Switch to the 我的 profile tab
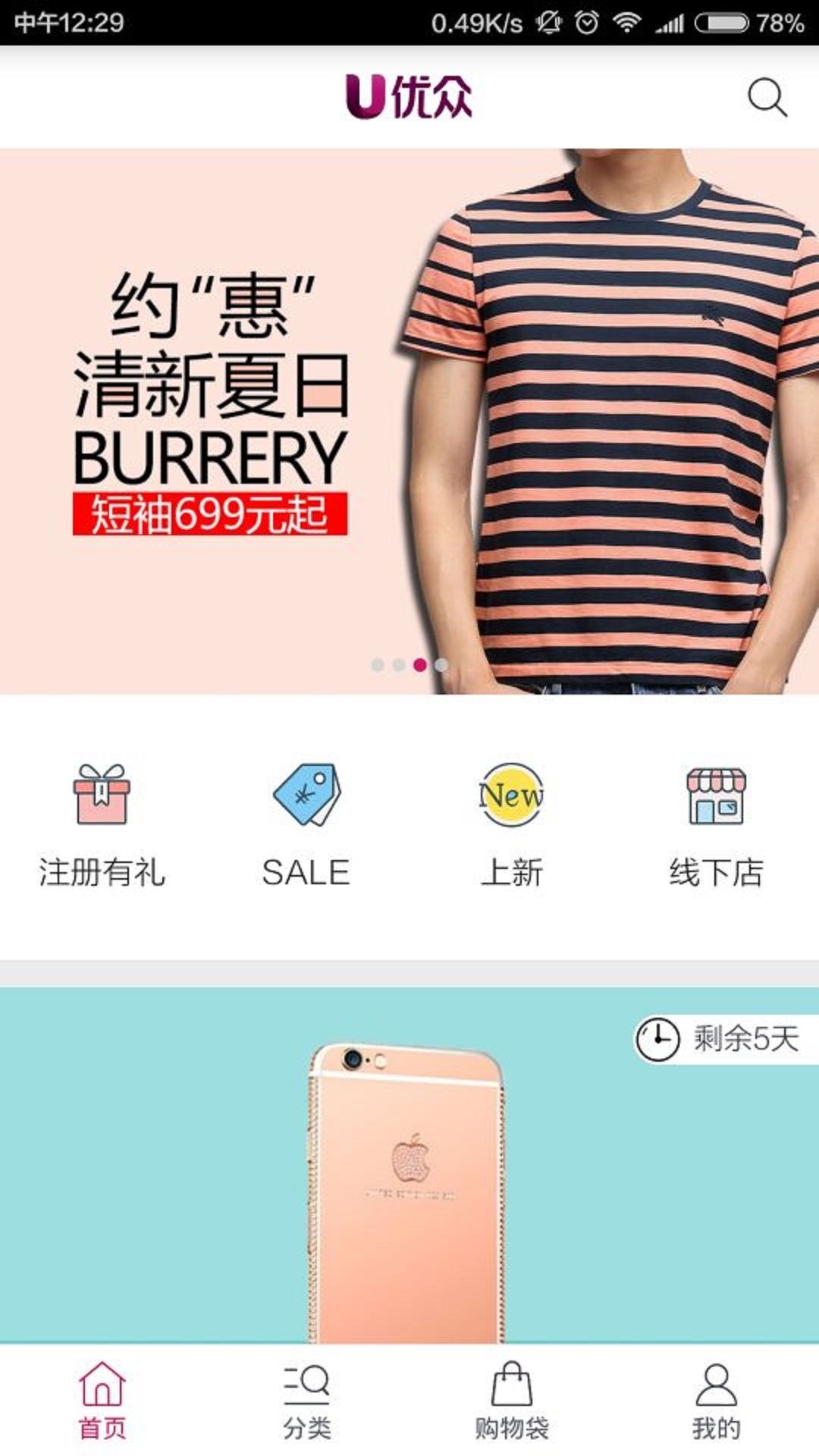The image size is (819, 1456). 716,1400
